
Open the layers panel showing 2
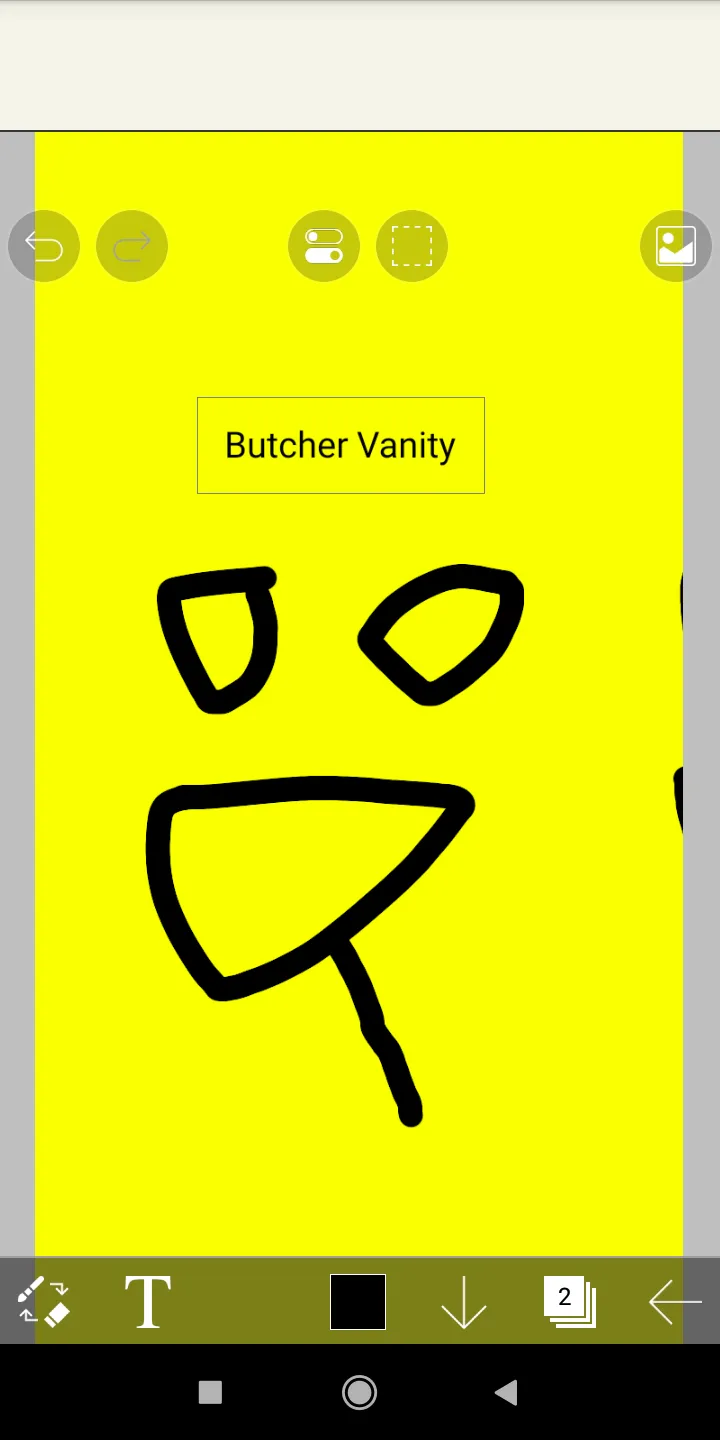point(570,1301)
